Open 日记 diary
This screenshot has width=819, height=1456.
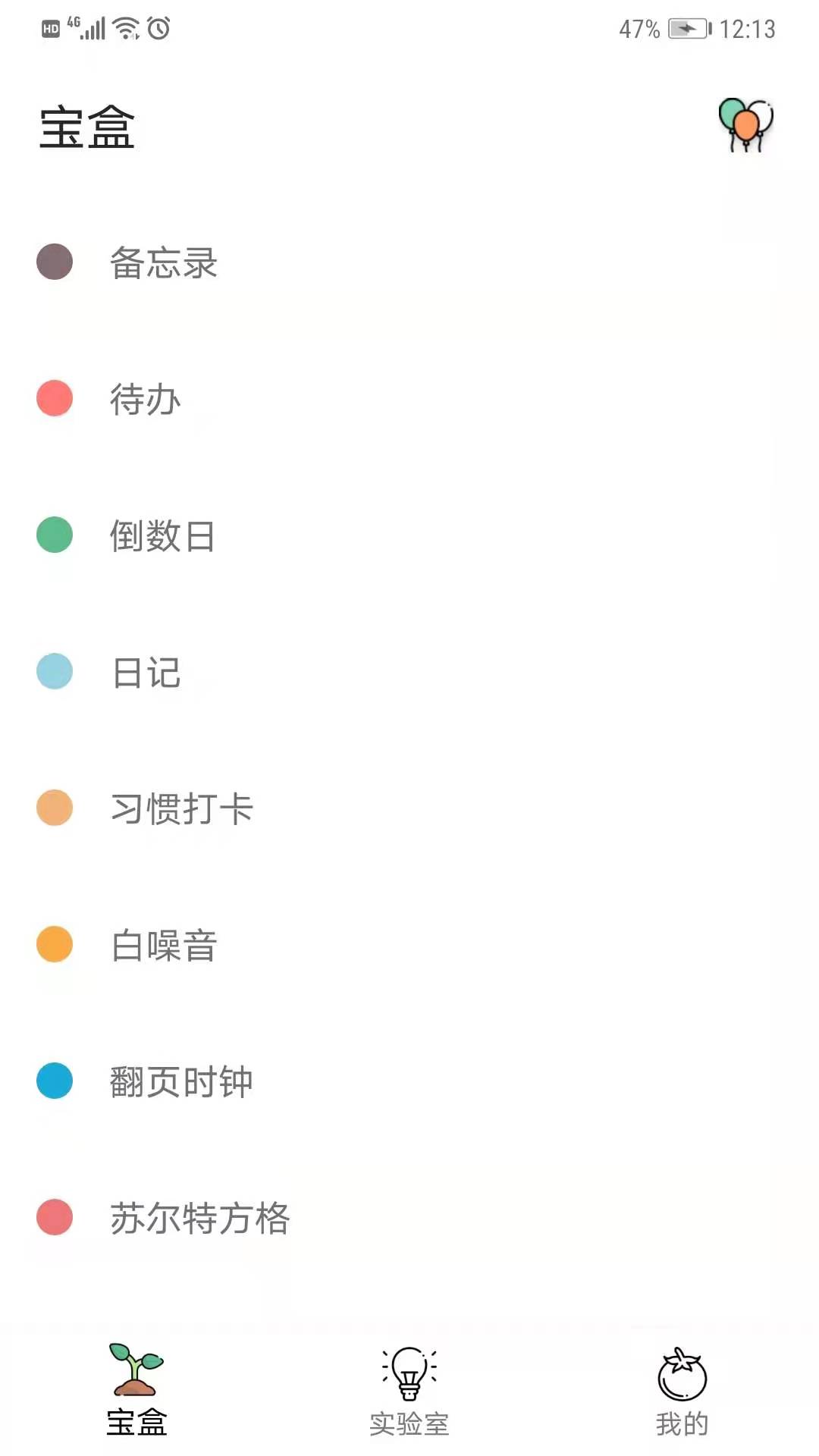(146, 672)
